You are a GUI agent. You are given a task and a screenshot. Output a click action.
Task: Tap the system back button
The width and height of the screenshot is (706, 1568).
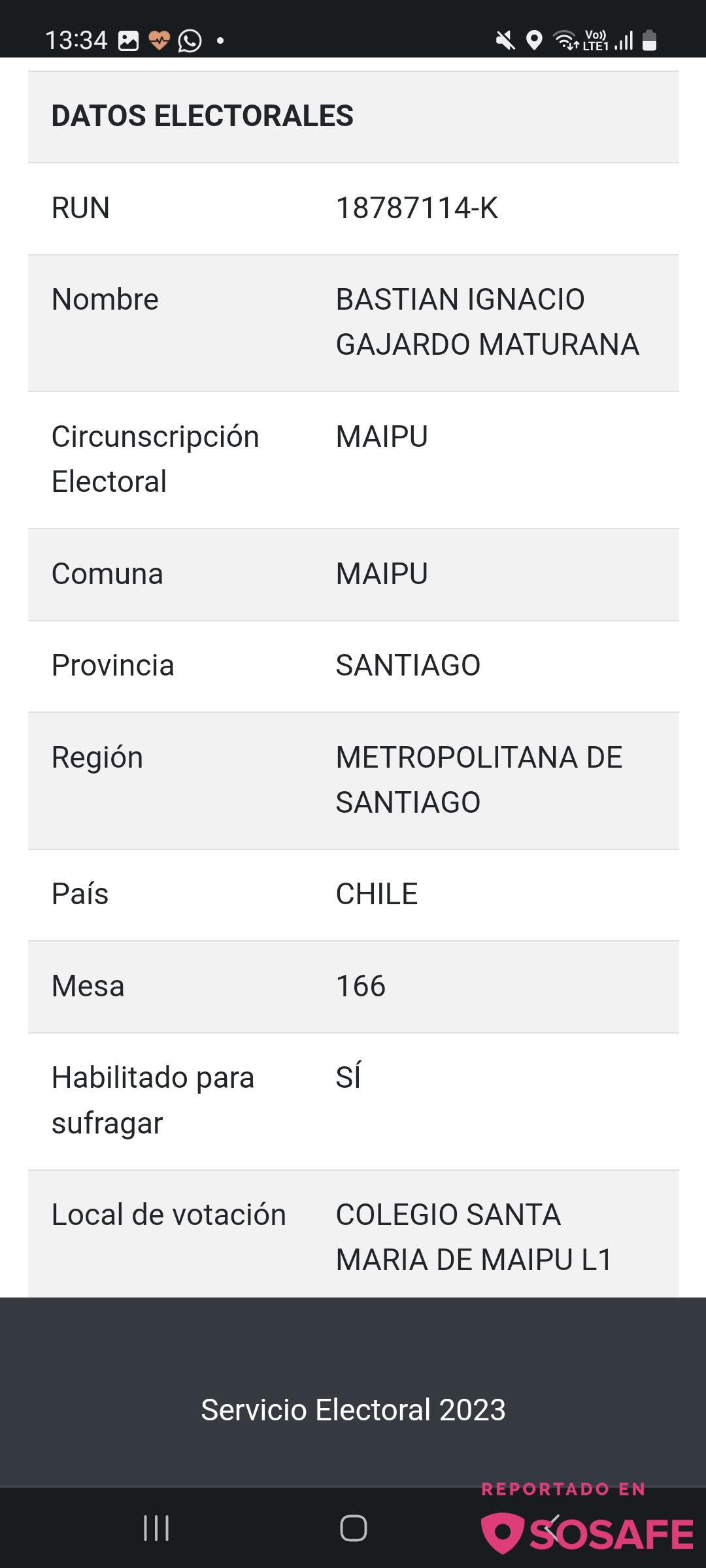552,1528
